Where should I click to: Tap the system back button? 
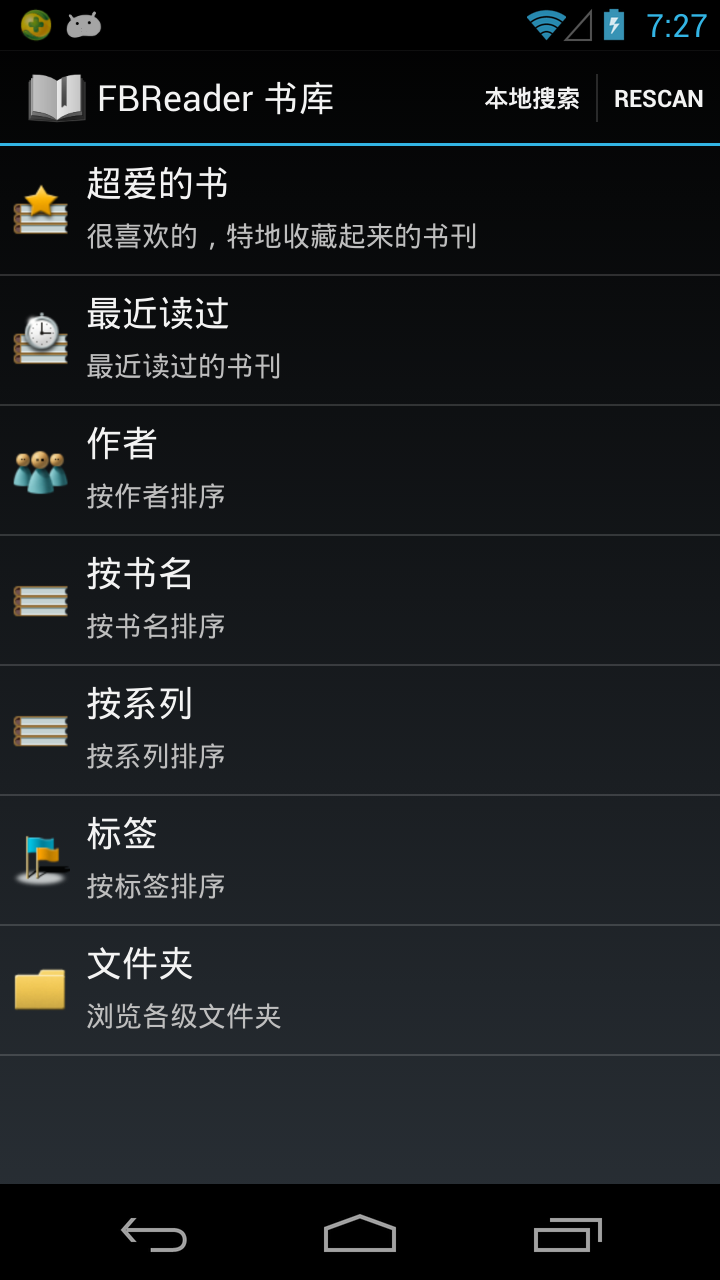coord(154,1234)
